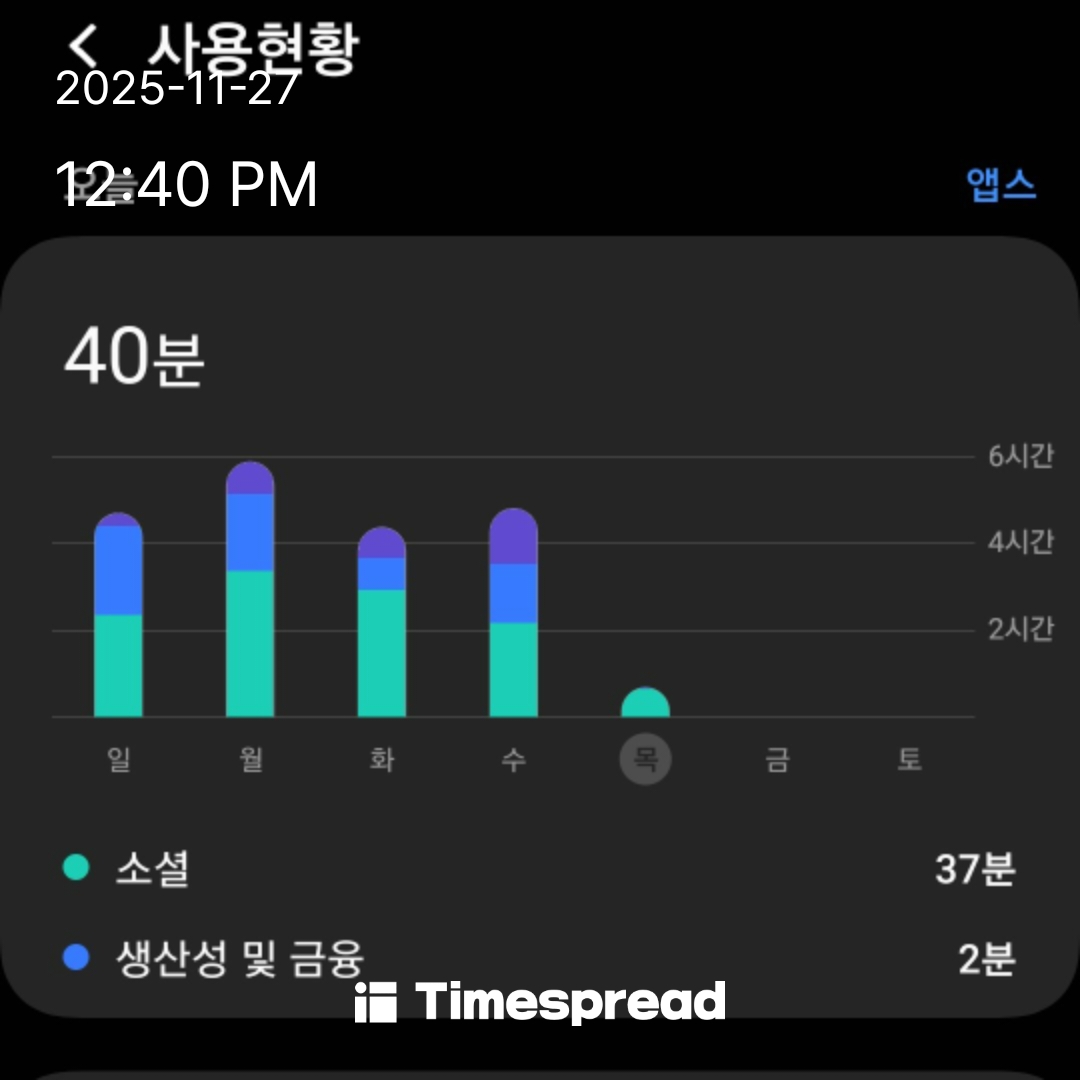Switch to the 앱스 tab
Screen dimensions: 1080x1080
click(1001, 185)
